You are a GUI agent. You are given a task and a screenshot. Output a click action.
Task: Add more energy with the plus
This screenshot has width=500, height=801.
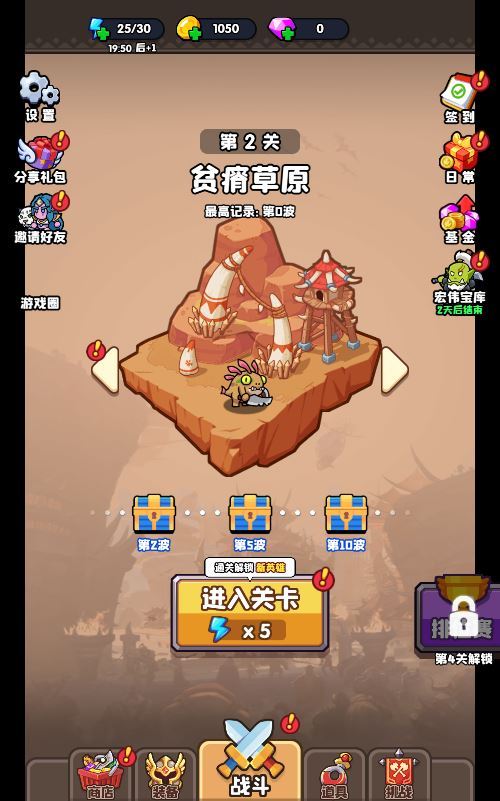[x=102, y=35]
